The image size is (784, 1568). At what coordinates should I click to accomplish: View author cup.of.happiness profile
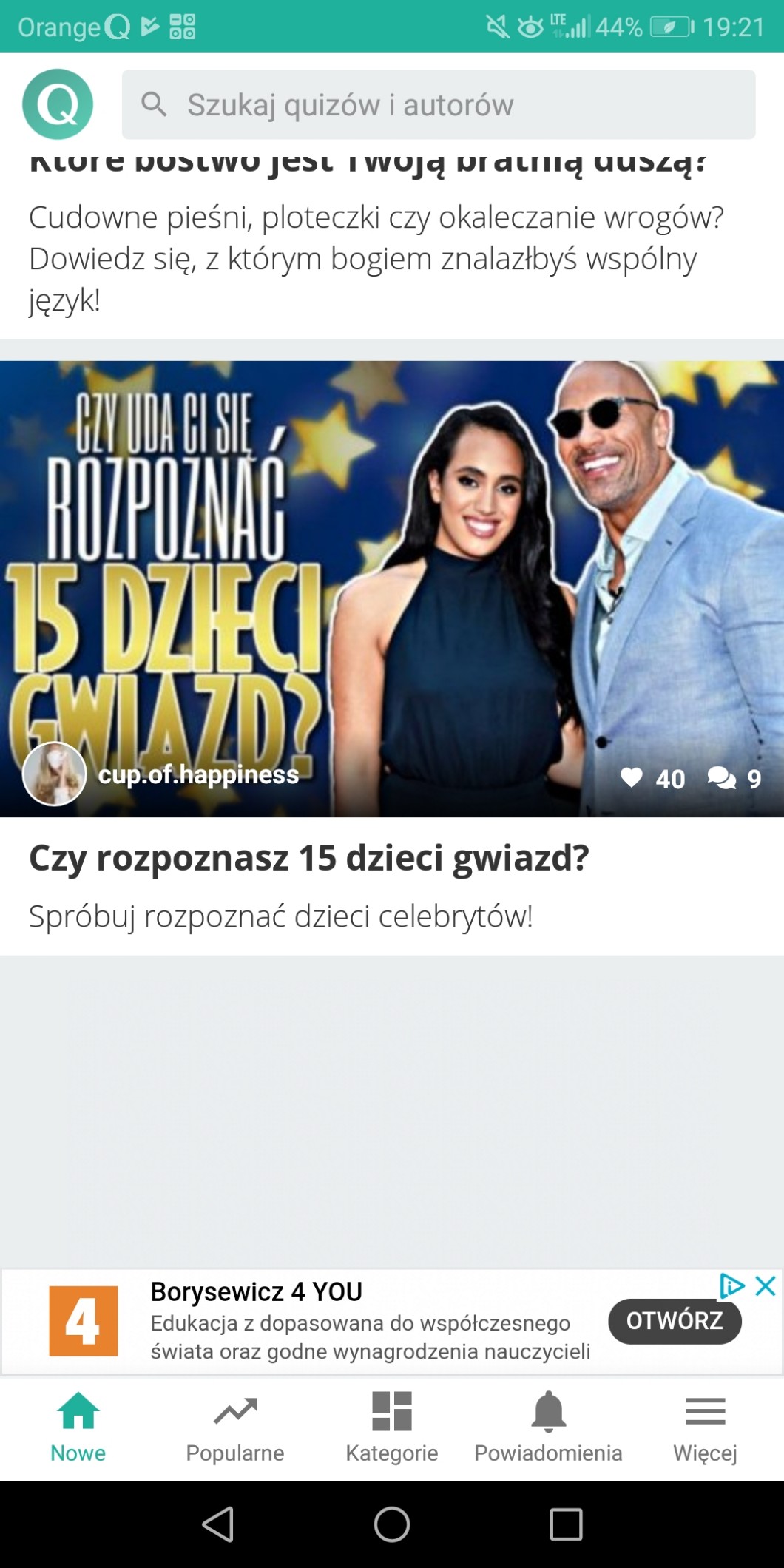click(197, 774)
